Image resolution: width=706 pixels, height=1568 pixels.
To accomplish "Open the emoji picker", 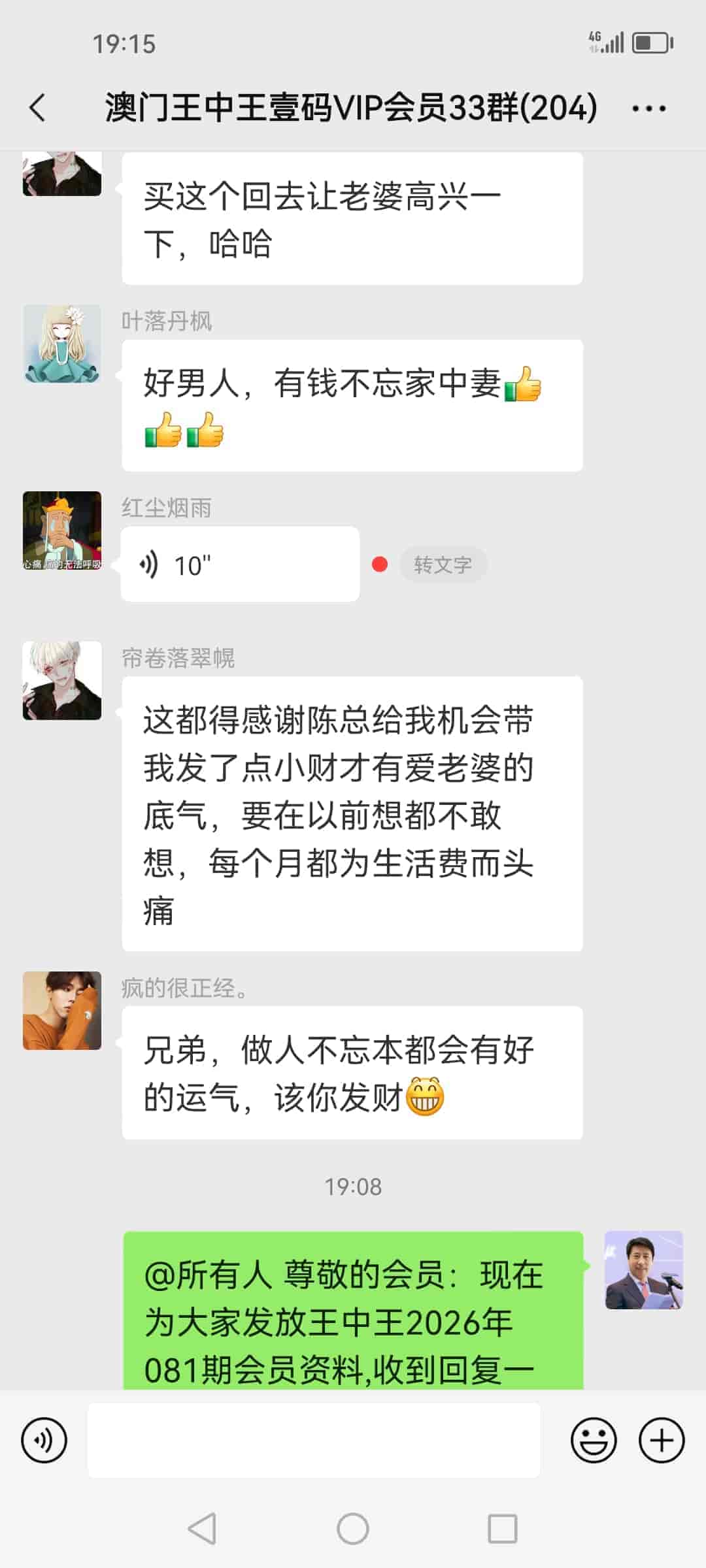I will click(593, 1440).
